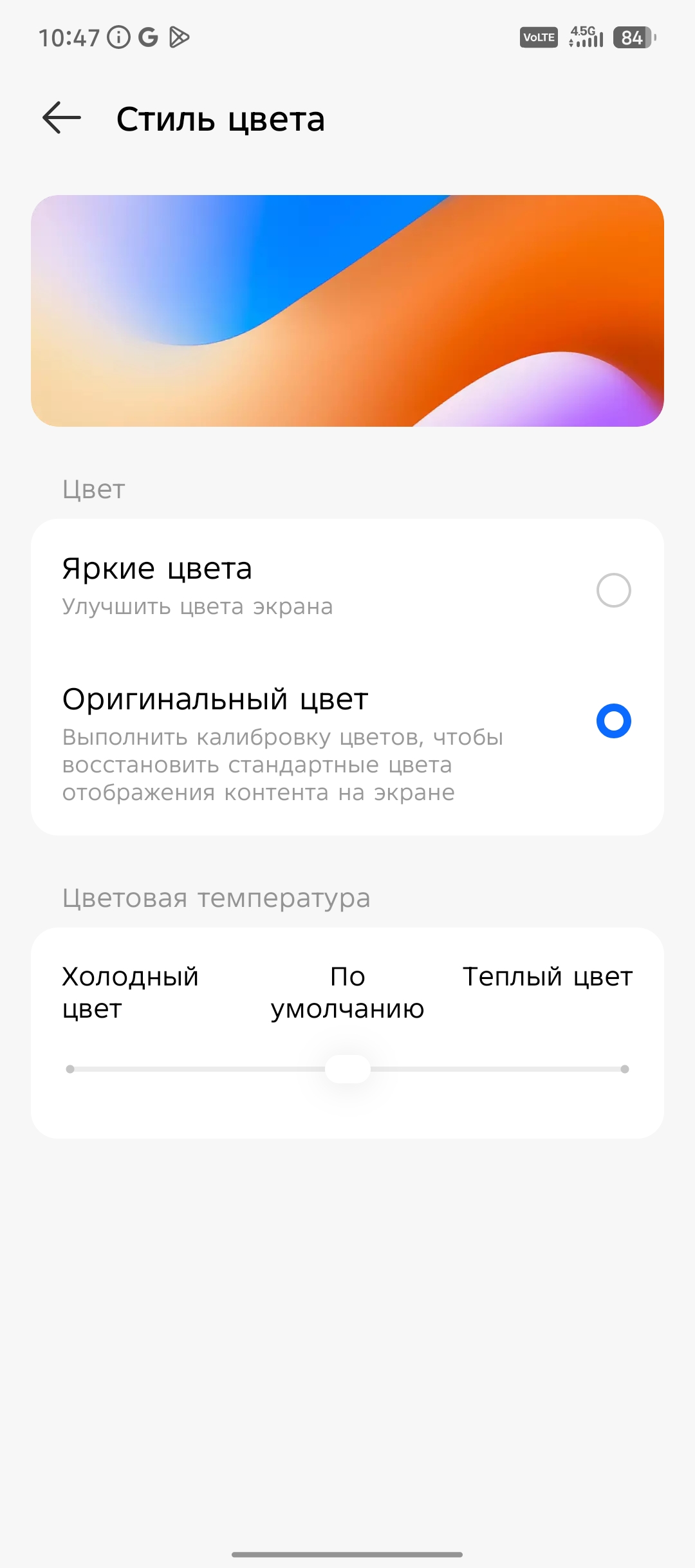Choose Оригинальный цвет color mode
The height and width of the screenshot is (1568, 695).
613,721
